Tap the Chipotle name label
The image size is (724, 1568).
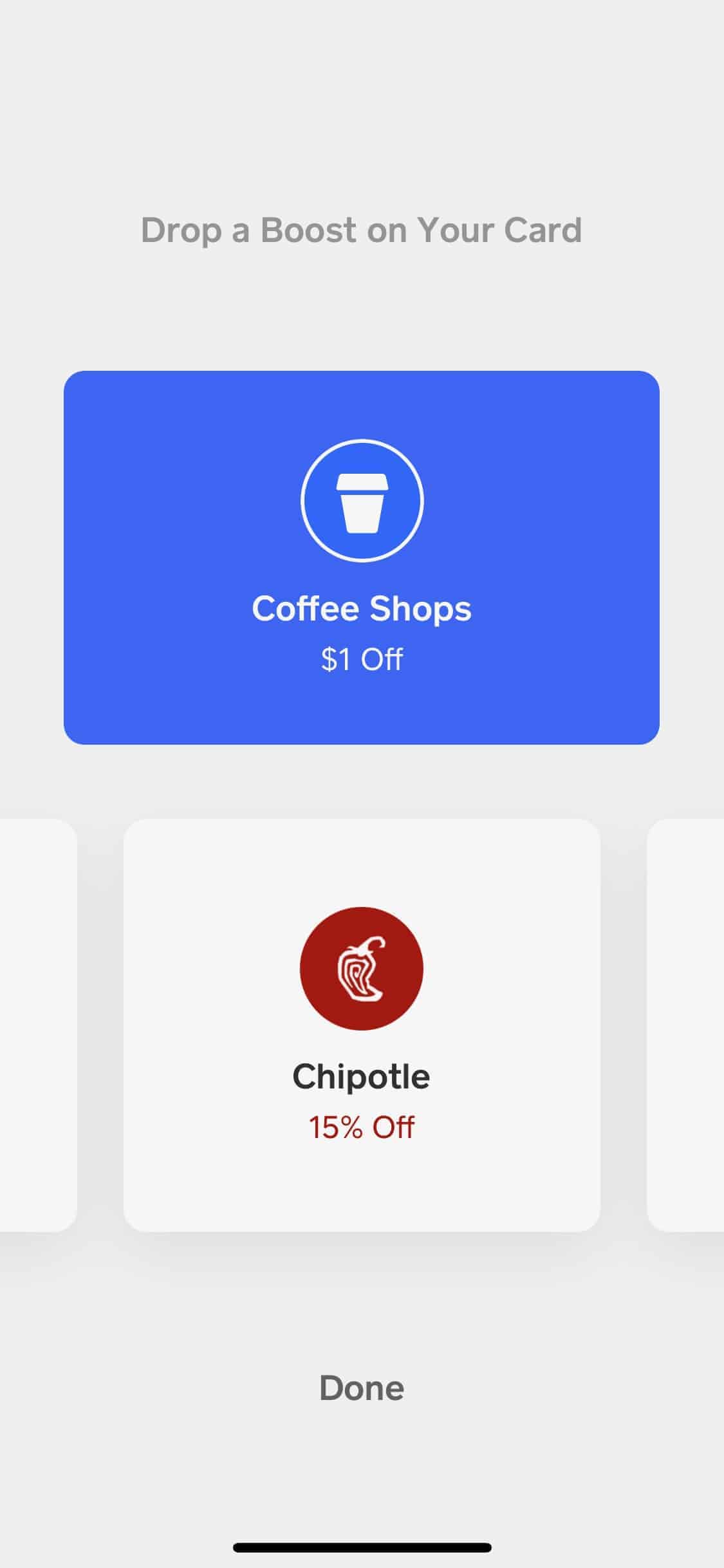(362, 1075)
